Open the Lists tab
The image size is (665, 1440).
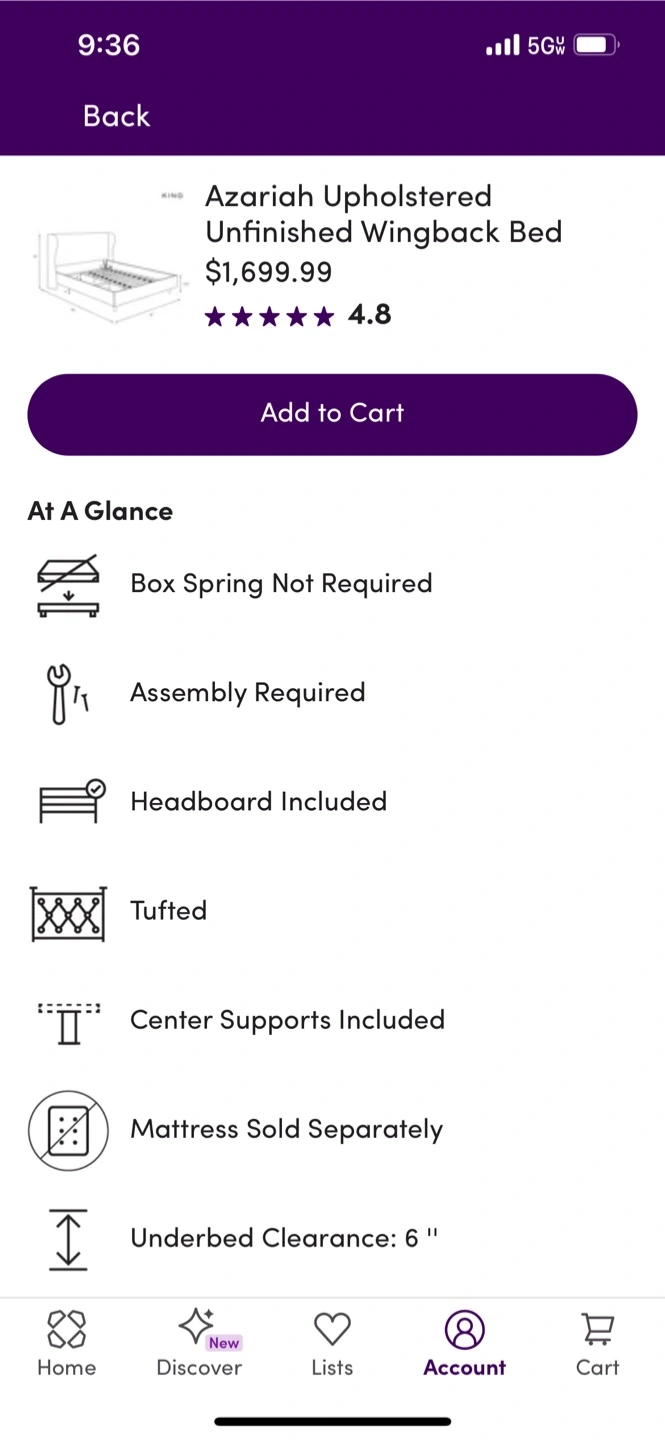pyautogui.click(x=332, y=1345)
